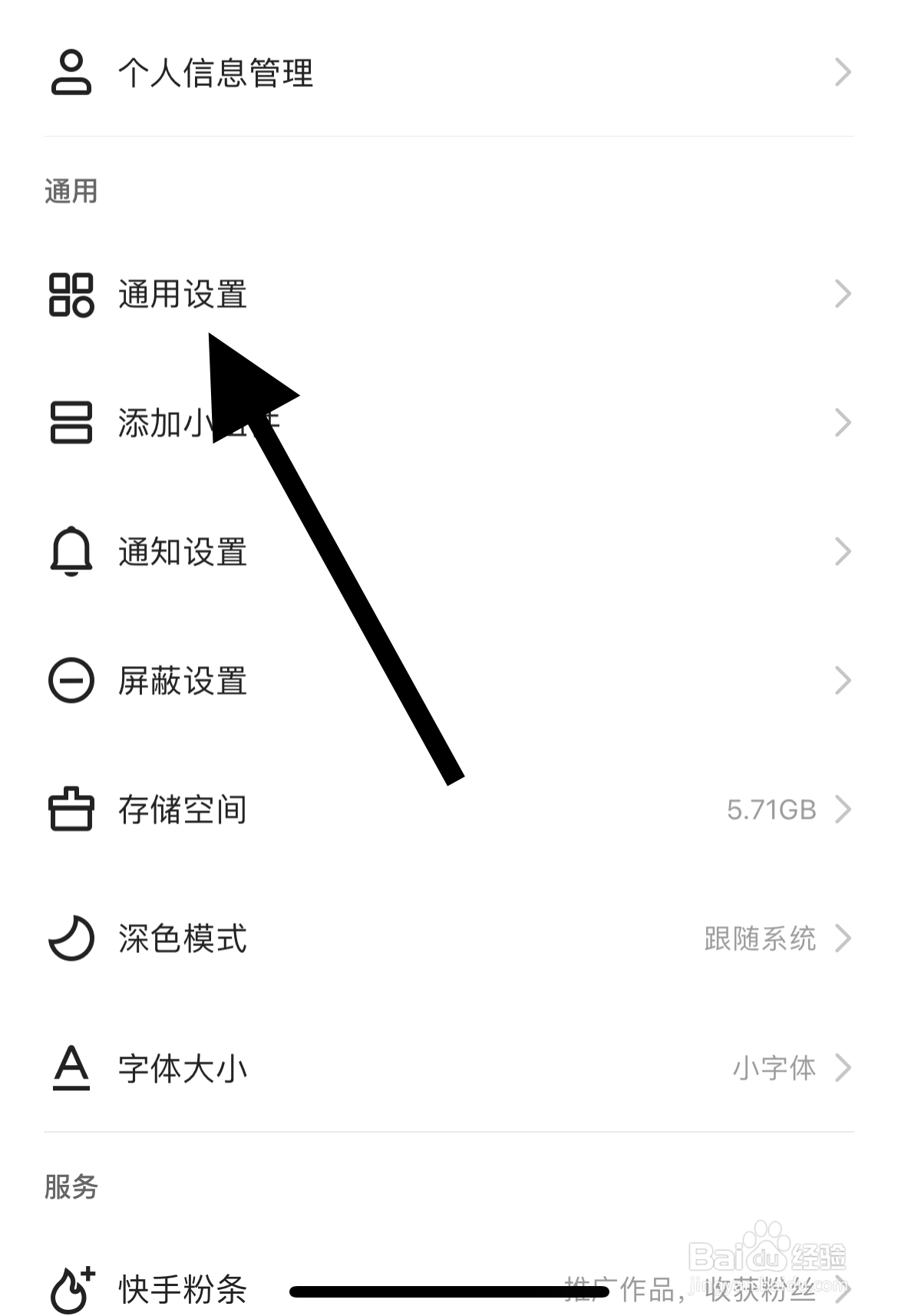The width and height of the screenshot is (898, 1316).
Task: Click the blocked circle icon beside 屏蔽设置
Action: pos(69,680)
